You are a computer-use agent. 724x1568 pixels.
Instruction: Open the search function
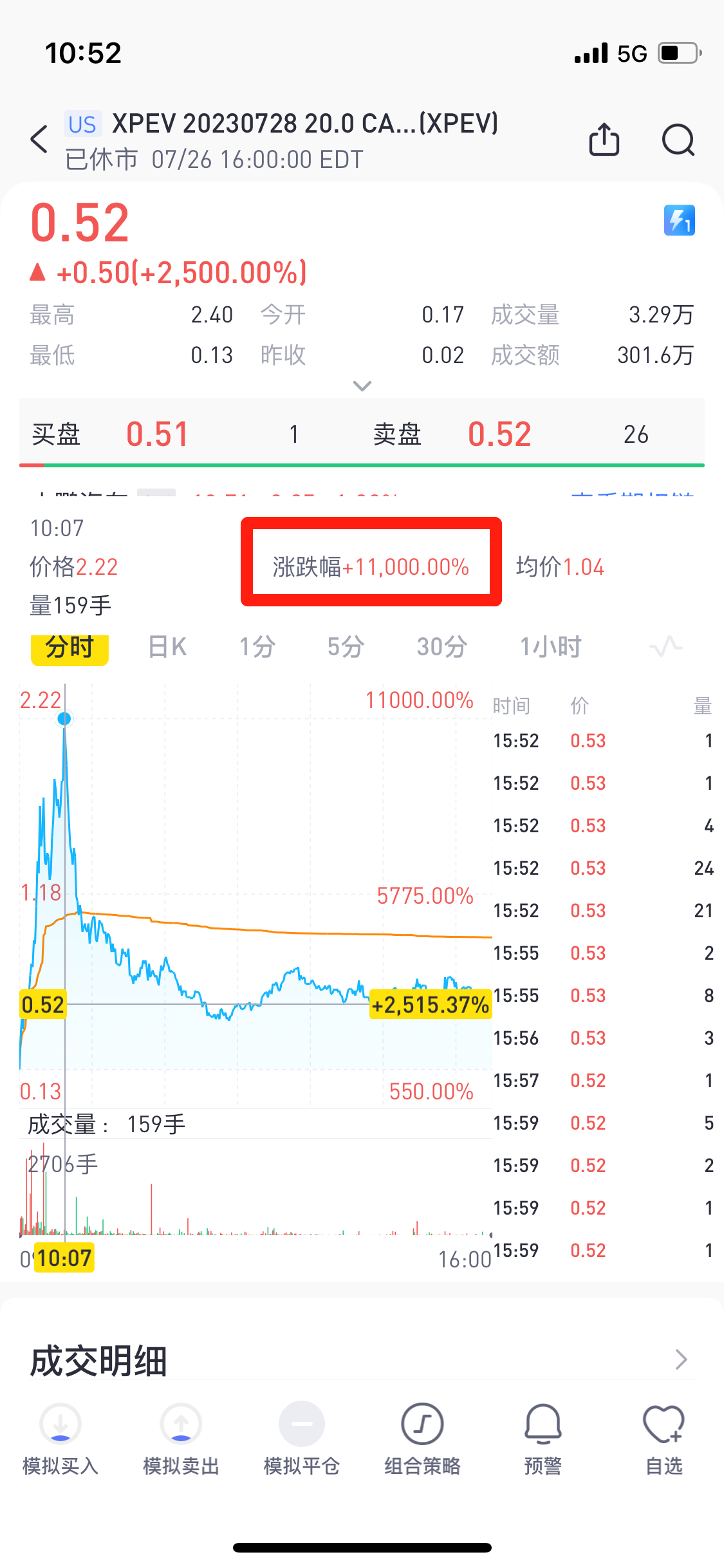click(x=678, y=140)
